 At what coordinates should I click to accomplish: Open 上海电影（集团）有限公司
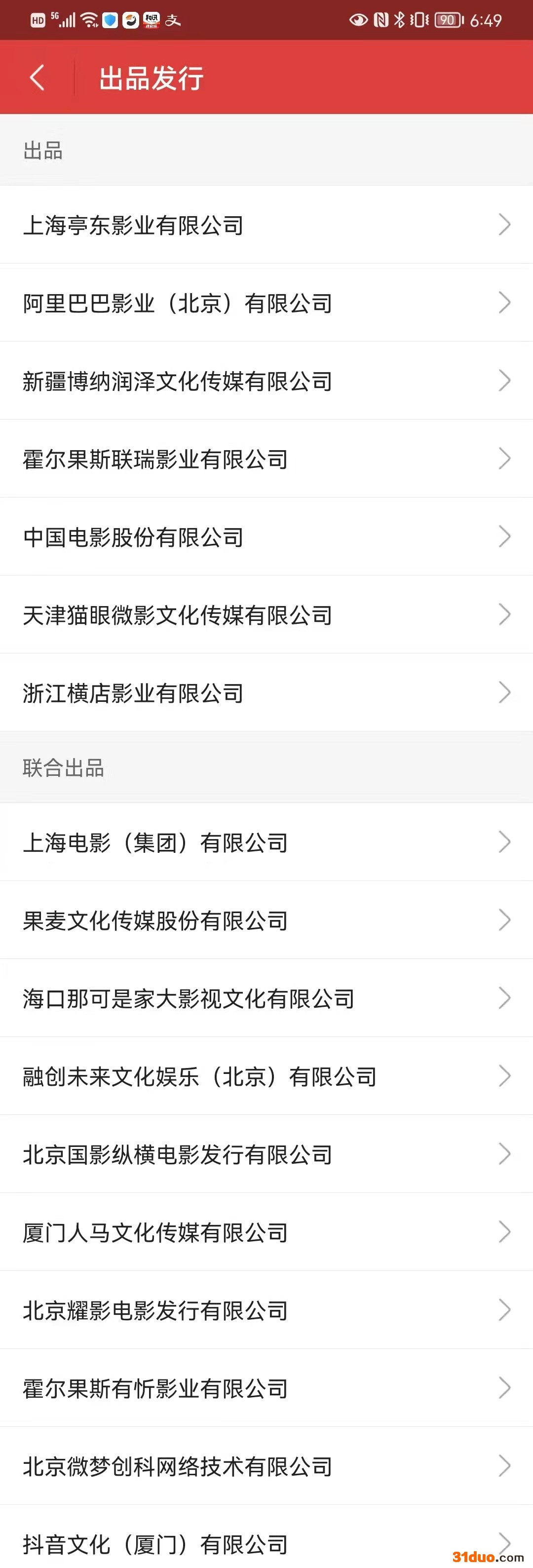pyautogui.click(x=266, y=842)
